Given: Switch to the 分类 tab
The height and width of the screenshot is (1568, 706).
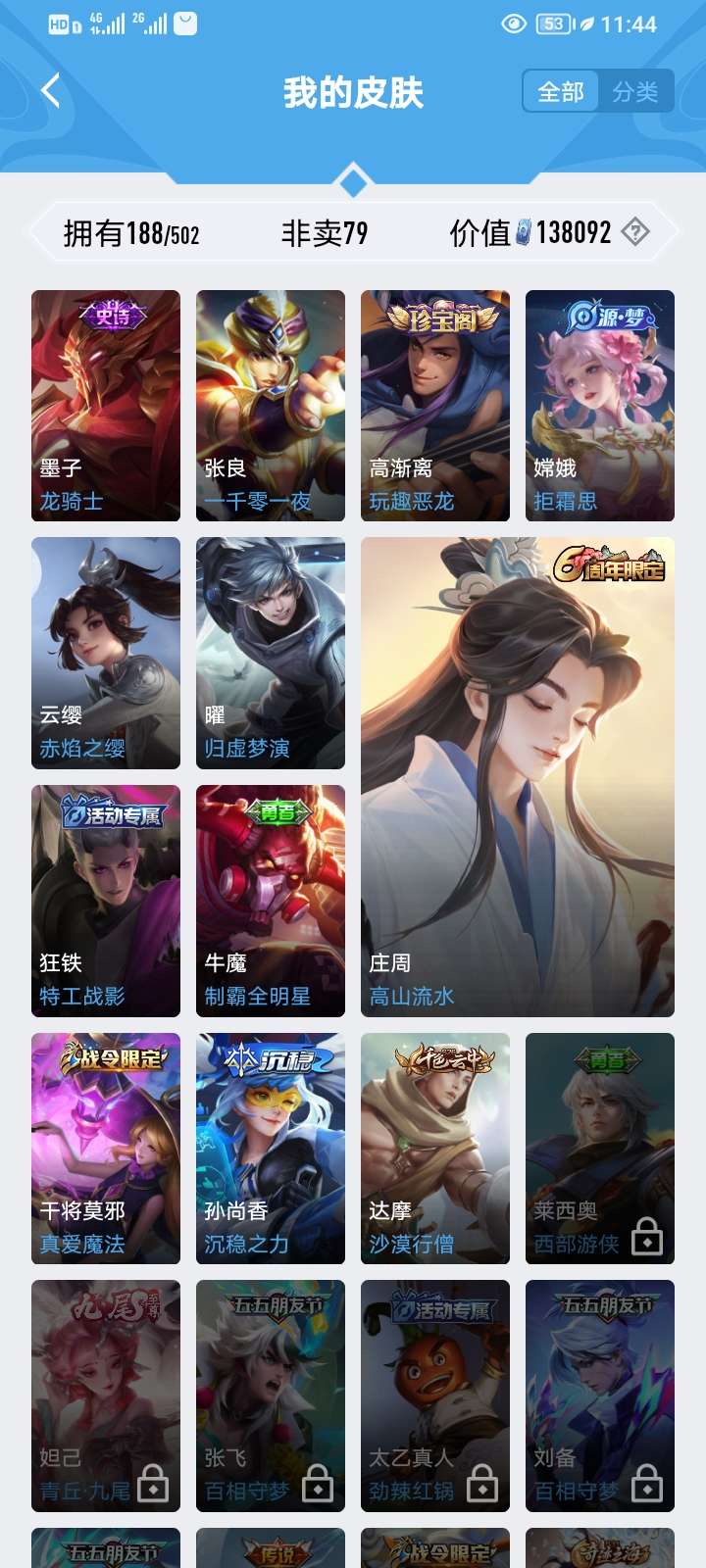Looking at the screenshot, I should tap(635, 92).
